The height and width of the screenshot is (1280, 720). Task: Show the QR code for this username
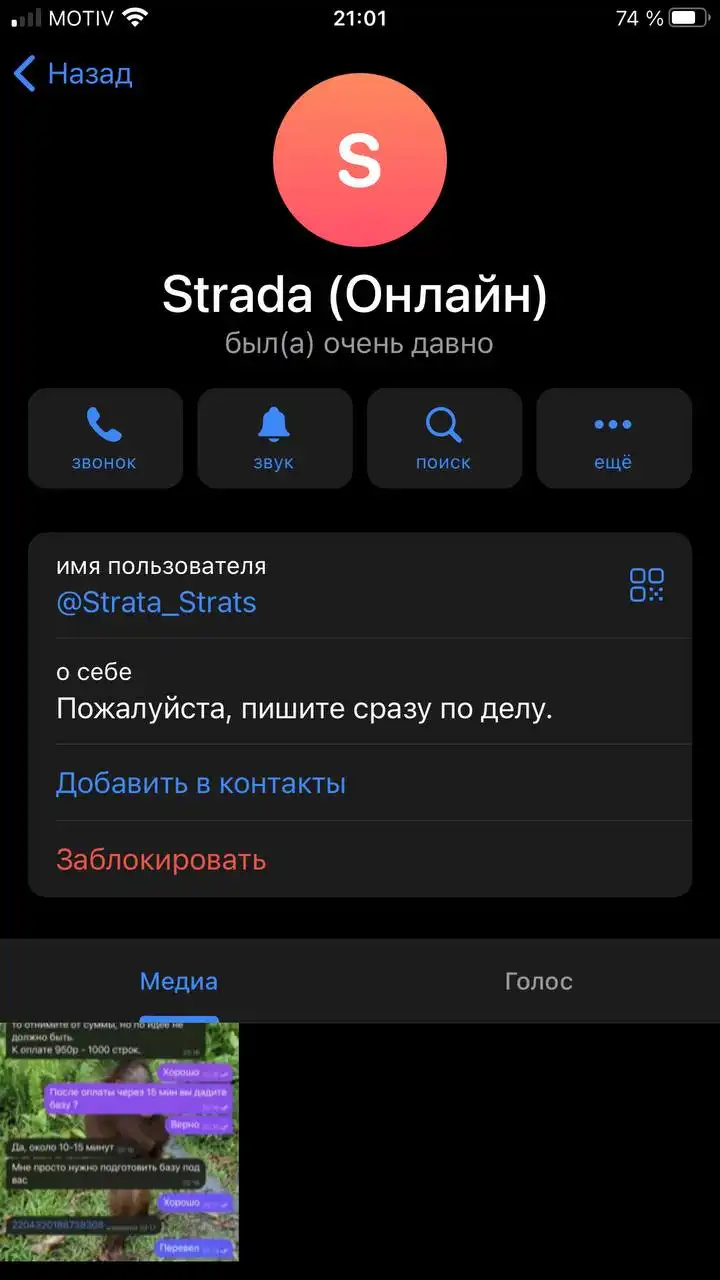[647, 585]
